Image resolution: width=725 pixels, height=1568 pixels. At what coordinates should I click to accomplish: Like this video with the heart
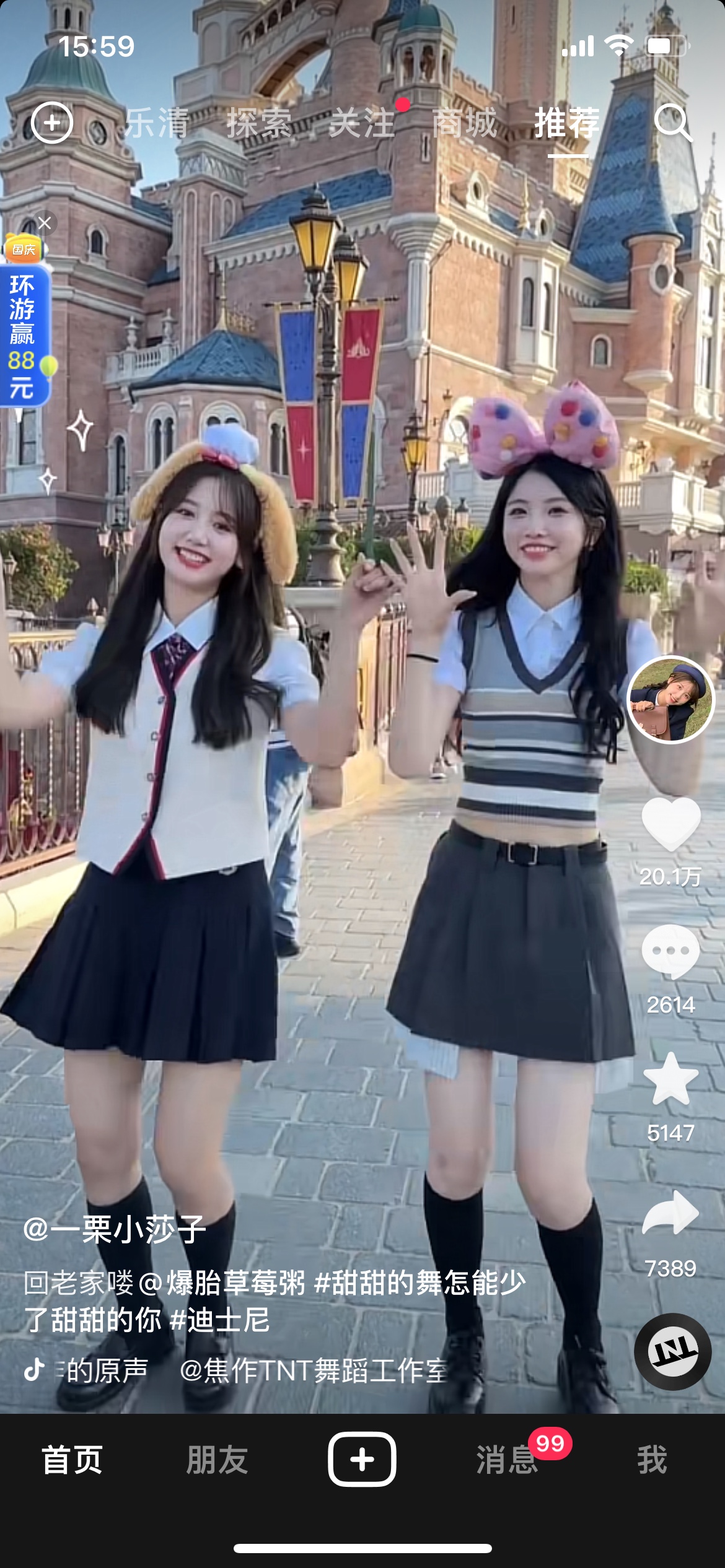[670, 824]
